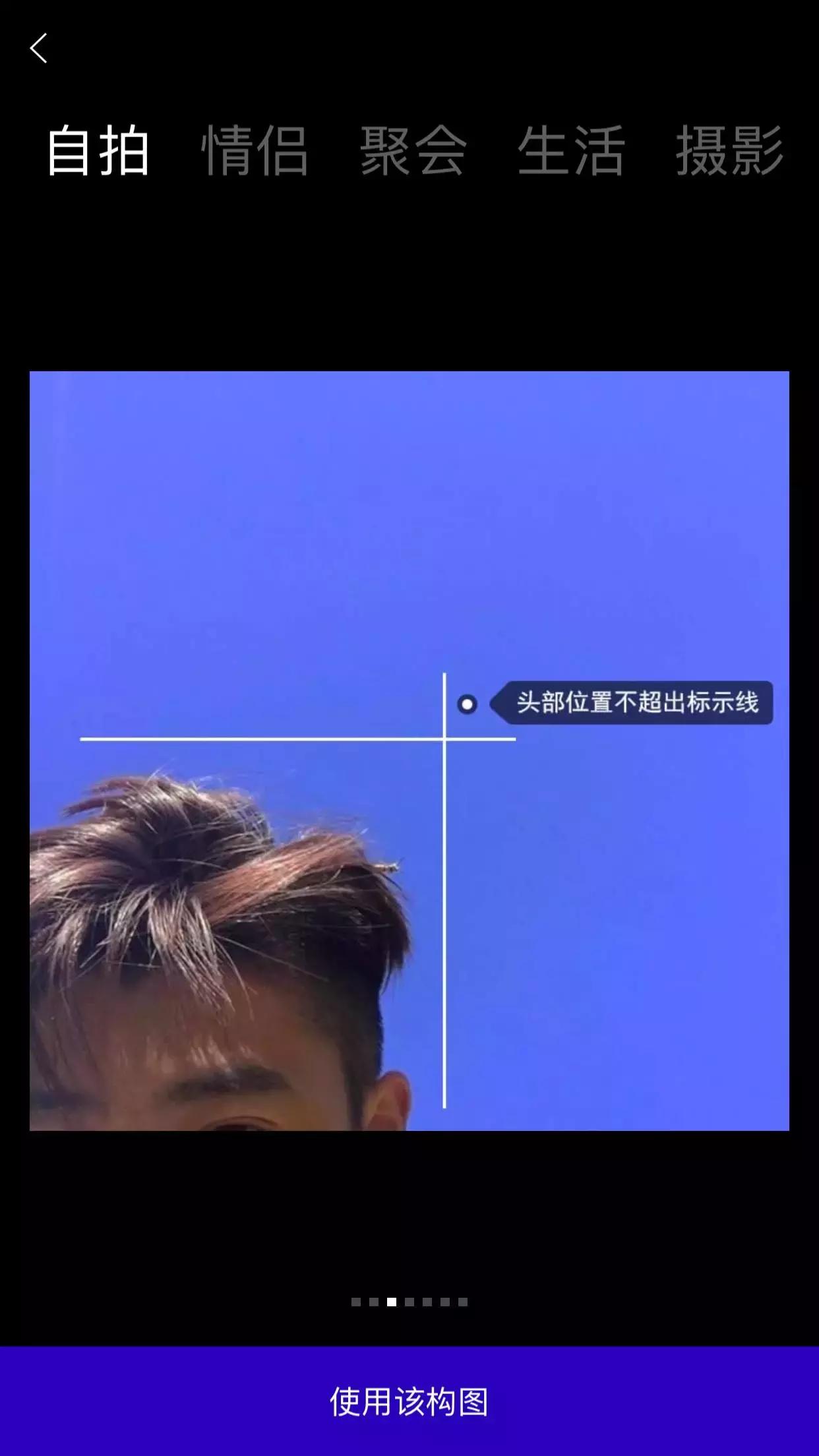Click the first carousel indicator dot
Viewport: 819px width, 1456px height.
356,1302
